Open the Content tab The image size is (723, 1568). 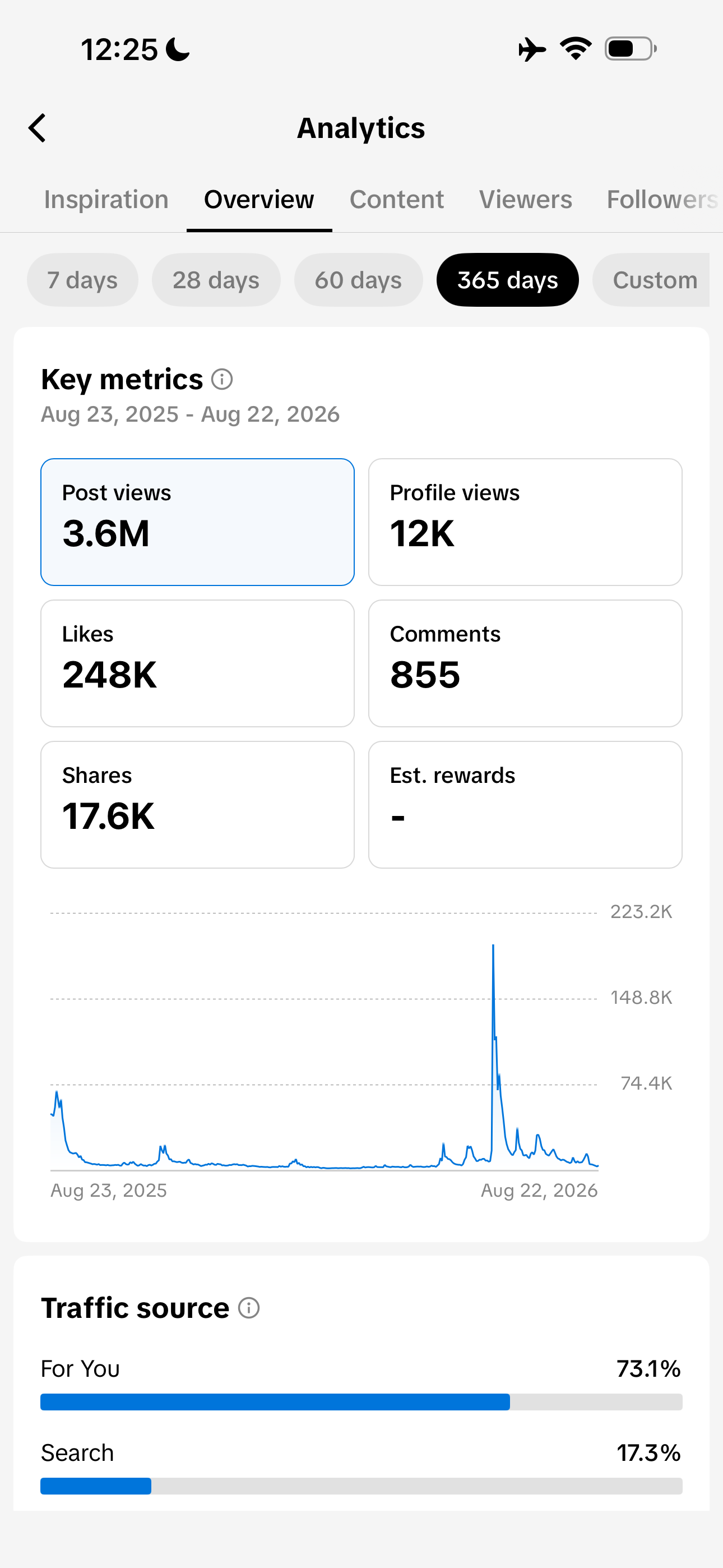pos(396,200)
